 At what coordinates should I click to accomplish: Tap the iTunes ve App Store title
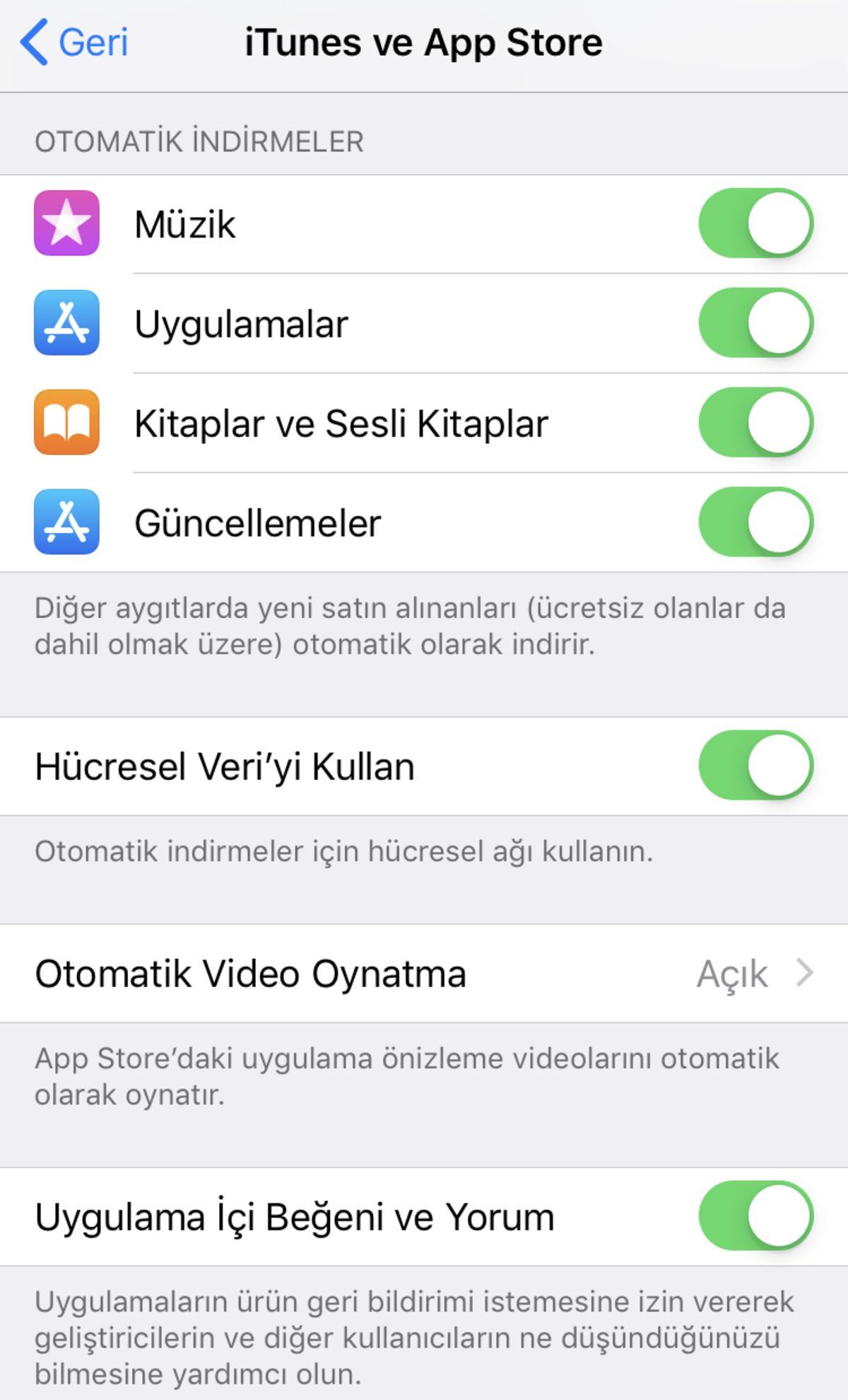click(x=423, y=40)
